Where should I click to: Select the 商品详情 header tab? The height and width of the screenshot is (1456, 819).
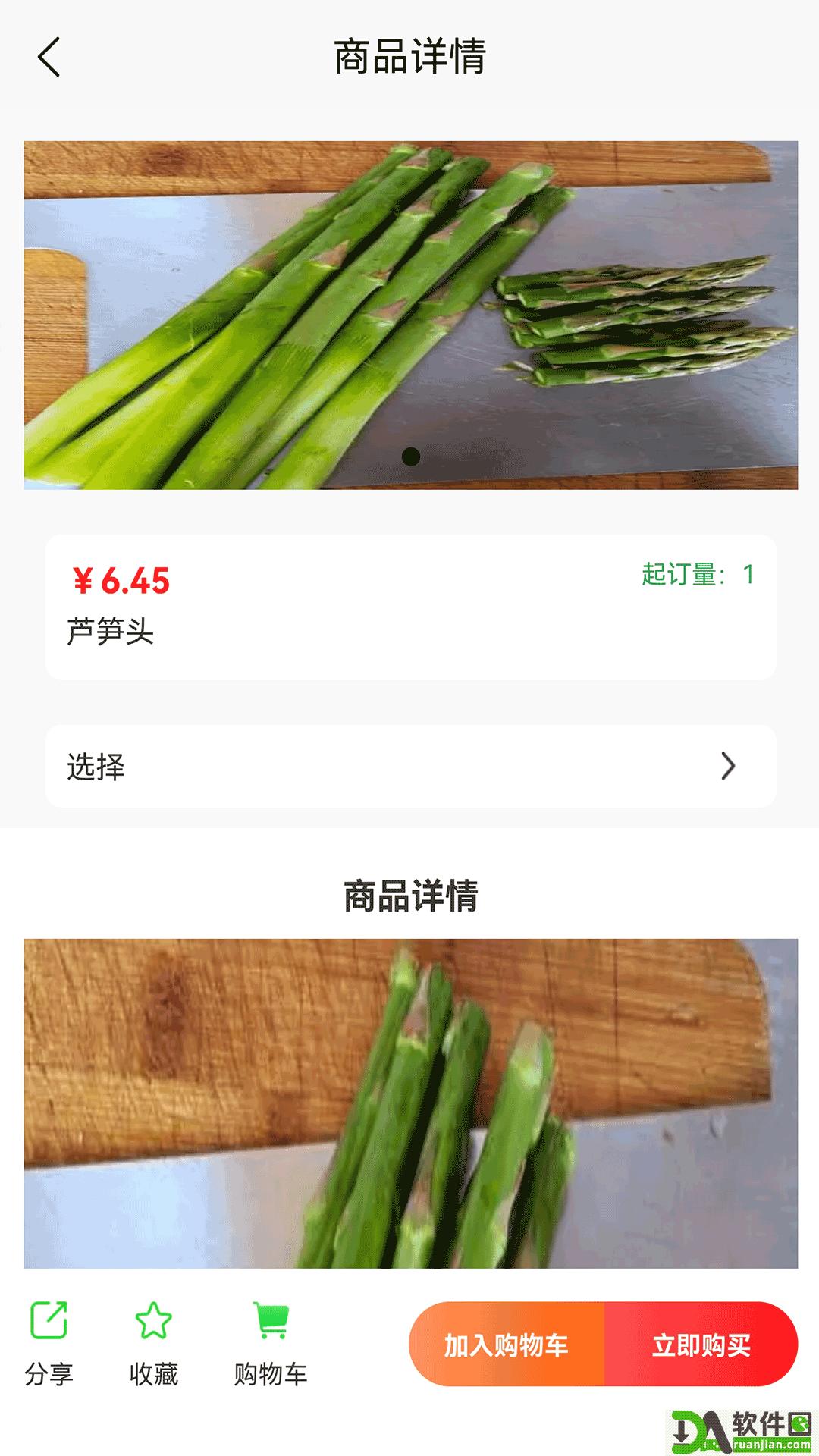[409, 58]
